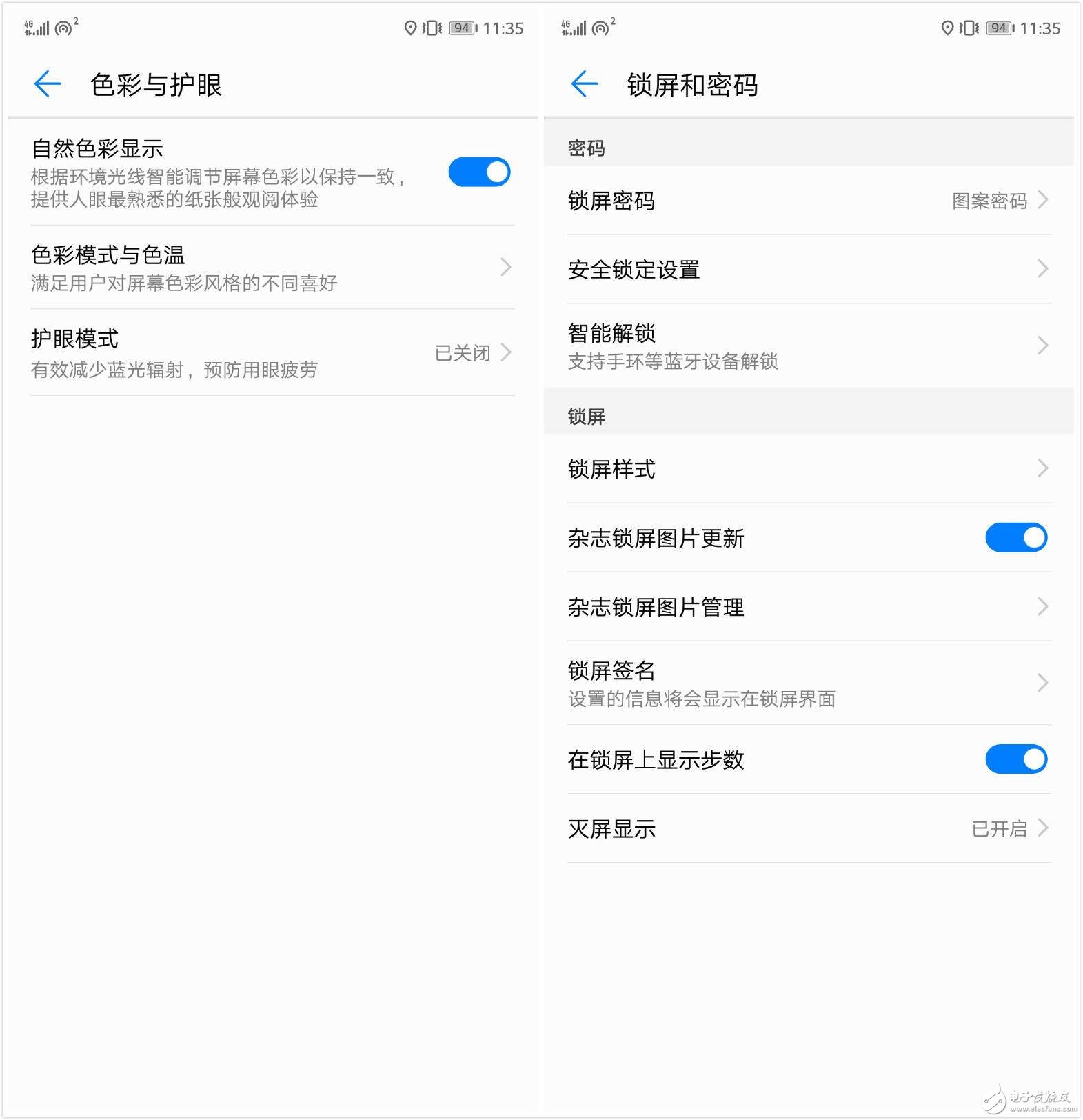Image resolution: width=1083 pixels, height=1120 pixels.
Task: Edit 锁屏签名 setting
Action: coord(809,683)
